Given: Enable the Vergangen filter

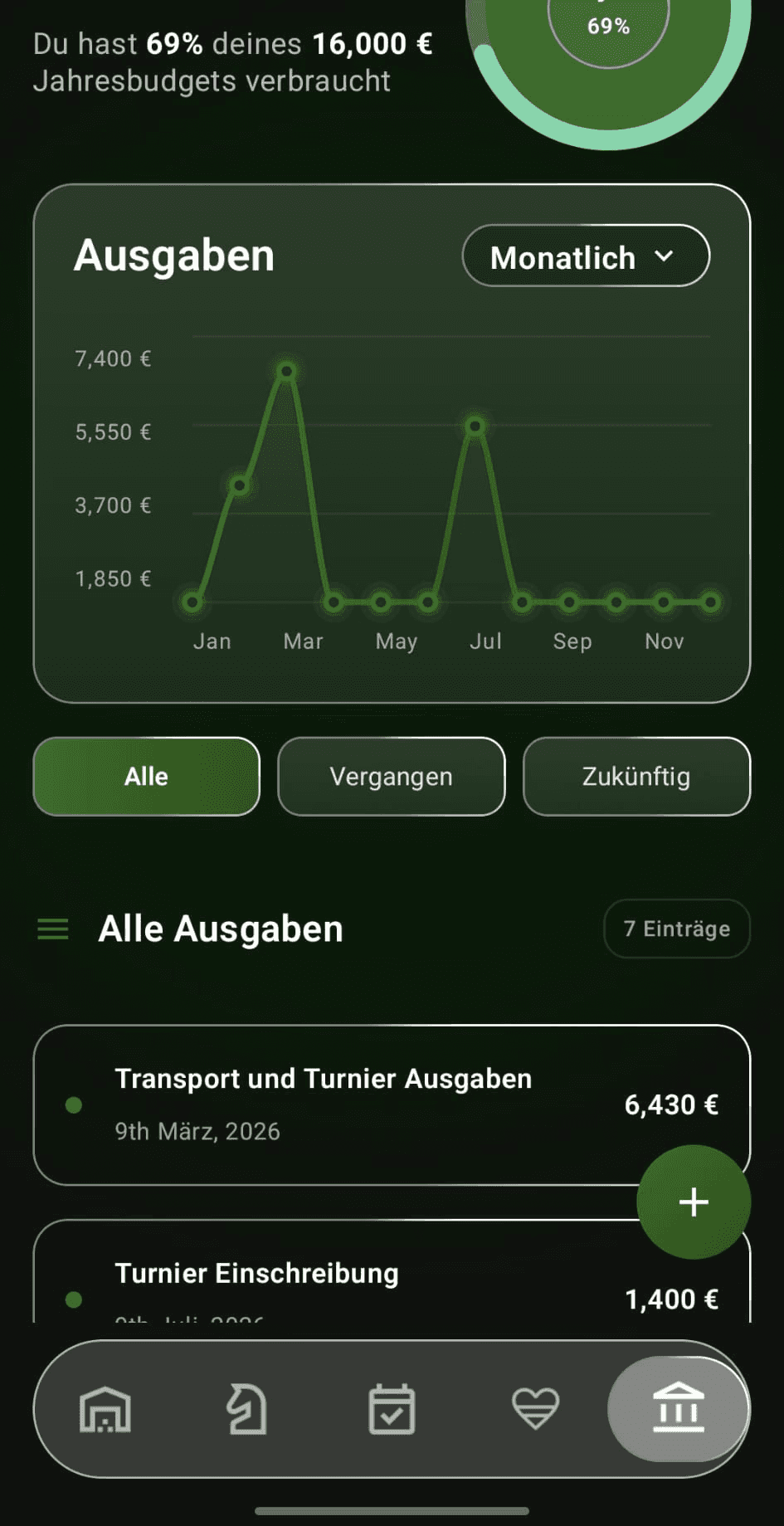Looking at the screenshot, I should coord(391,776).
